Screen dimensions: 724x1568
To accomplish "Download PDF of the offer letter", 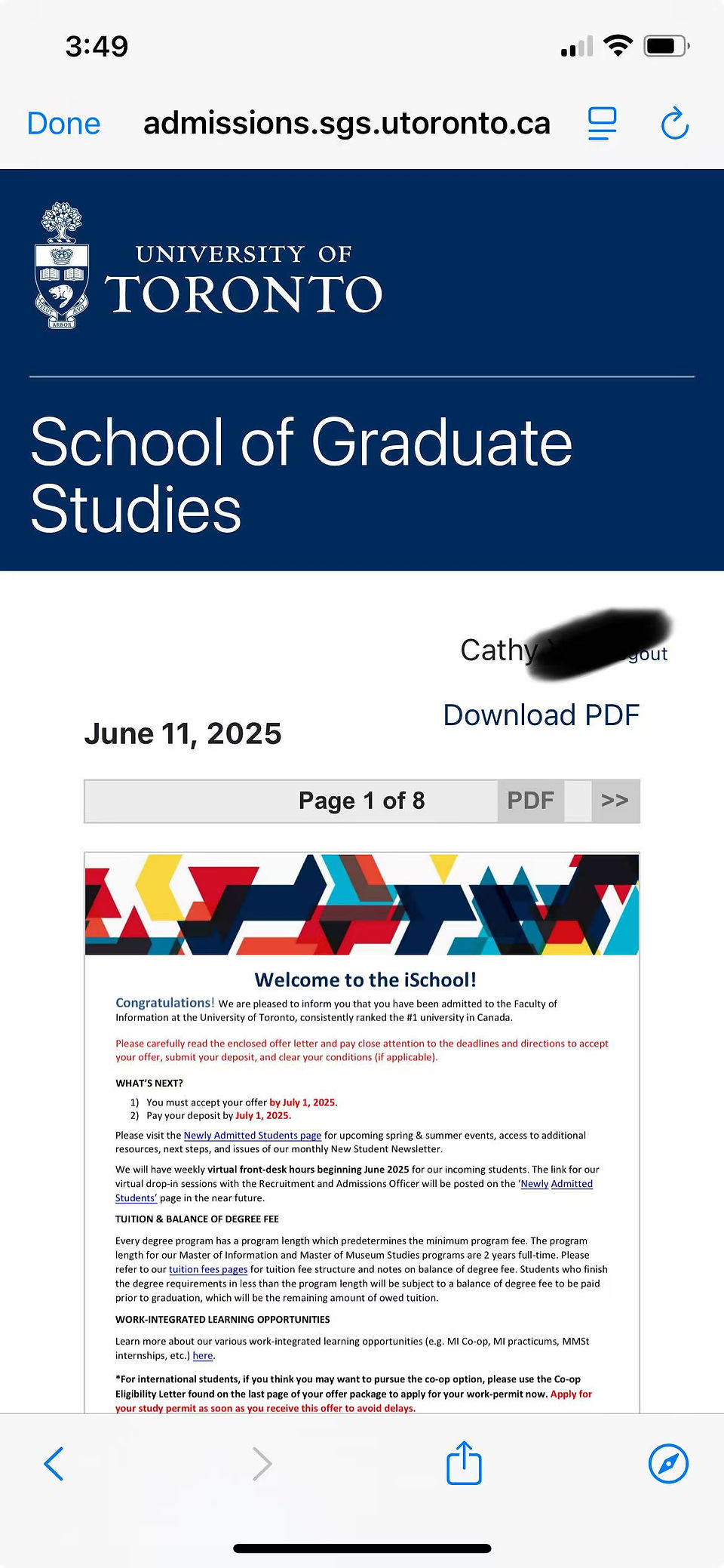I will tap(541, 715).
